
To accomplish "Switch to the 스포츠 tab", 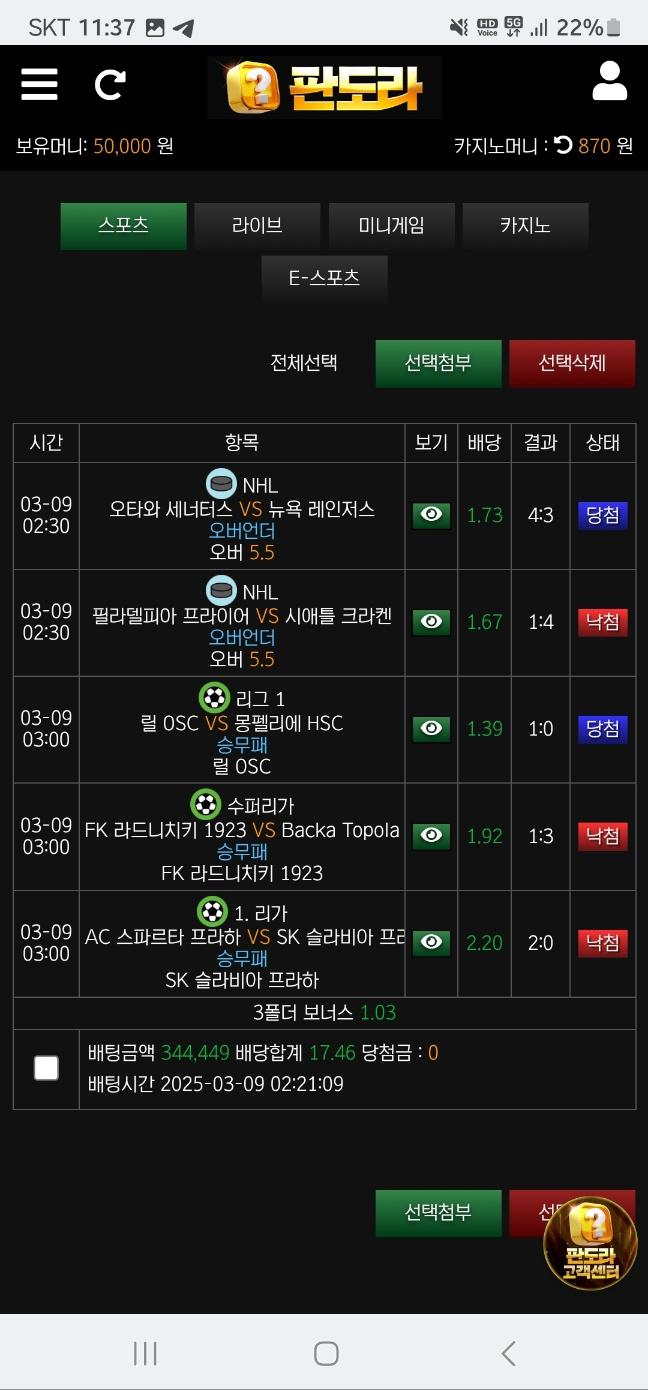I will 123,225.
